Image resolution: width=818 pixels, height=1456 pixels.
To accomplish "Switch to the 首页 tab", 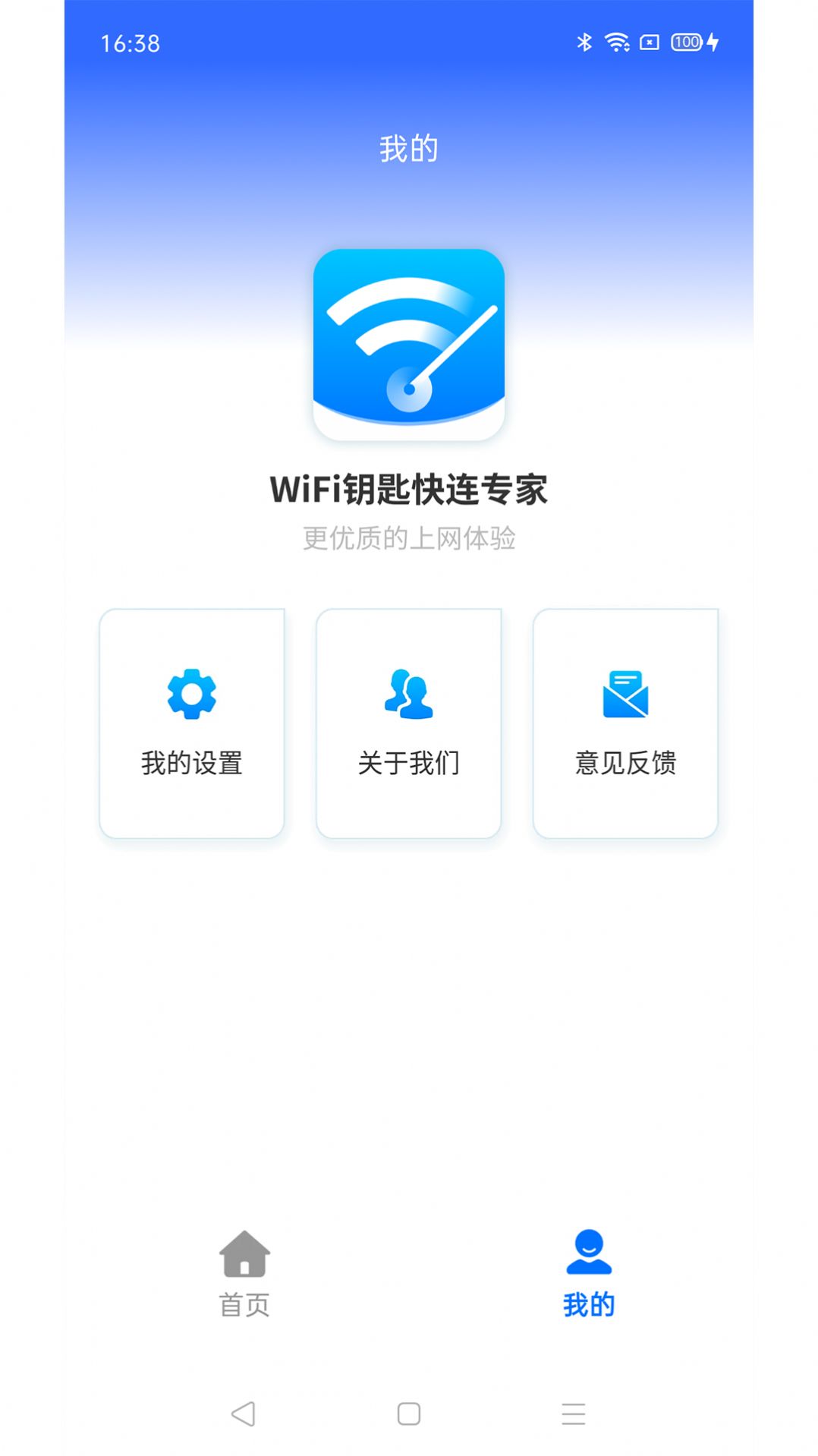I will click(245, 1275).
